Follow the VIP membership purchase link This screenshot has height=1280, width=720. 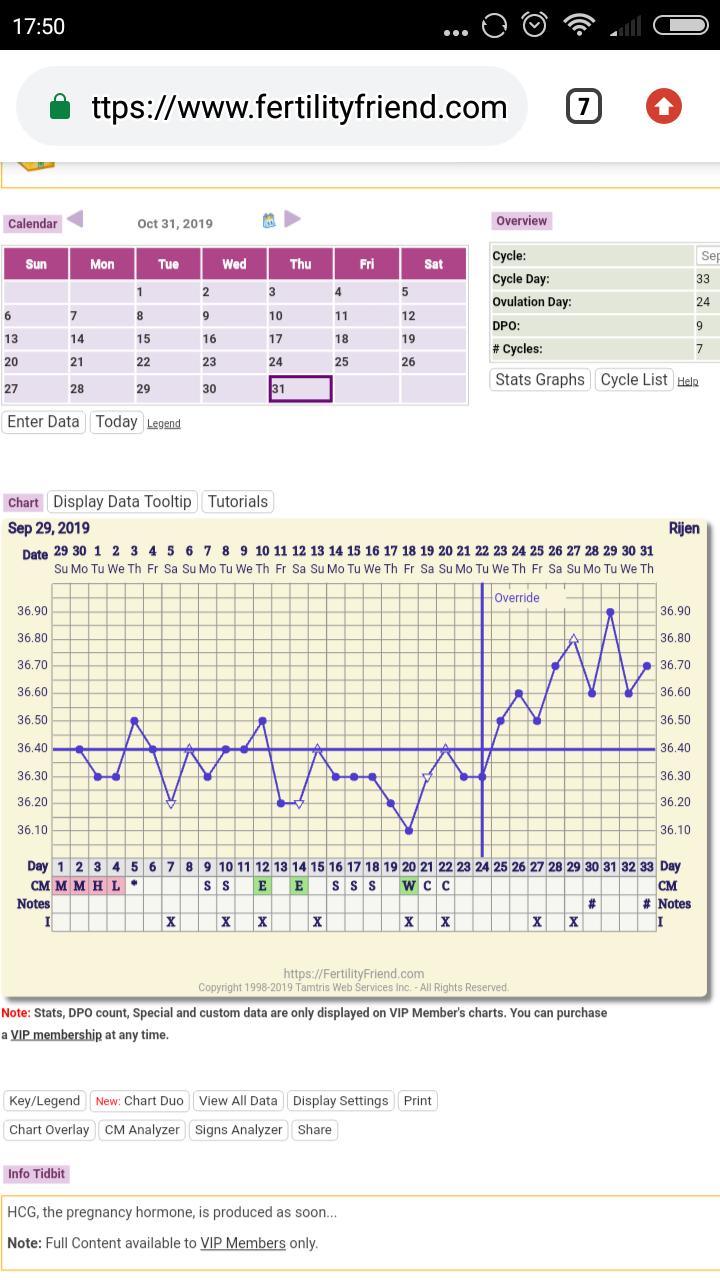coord(56,1035)
